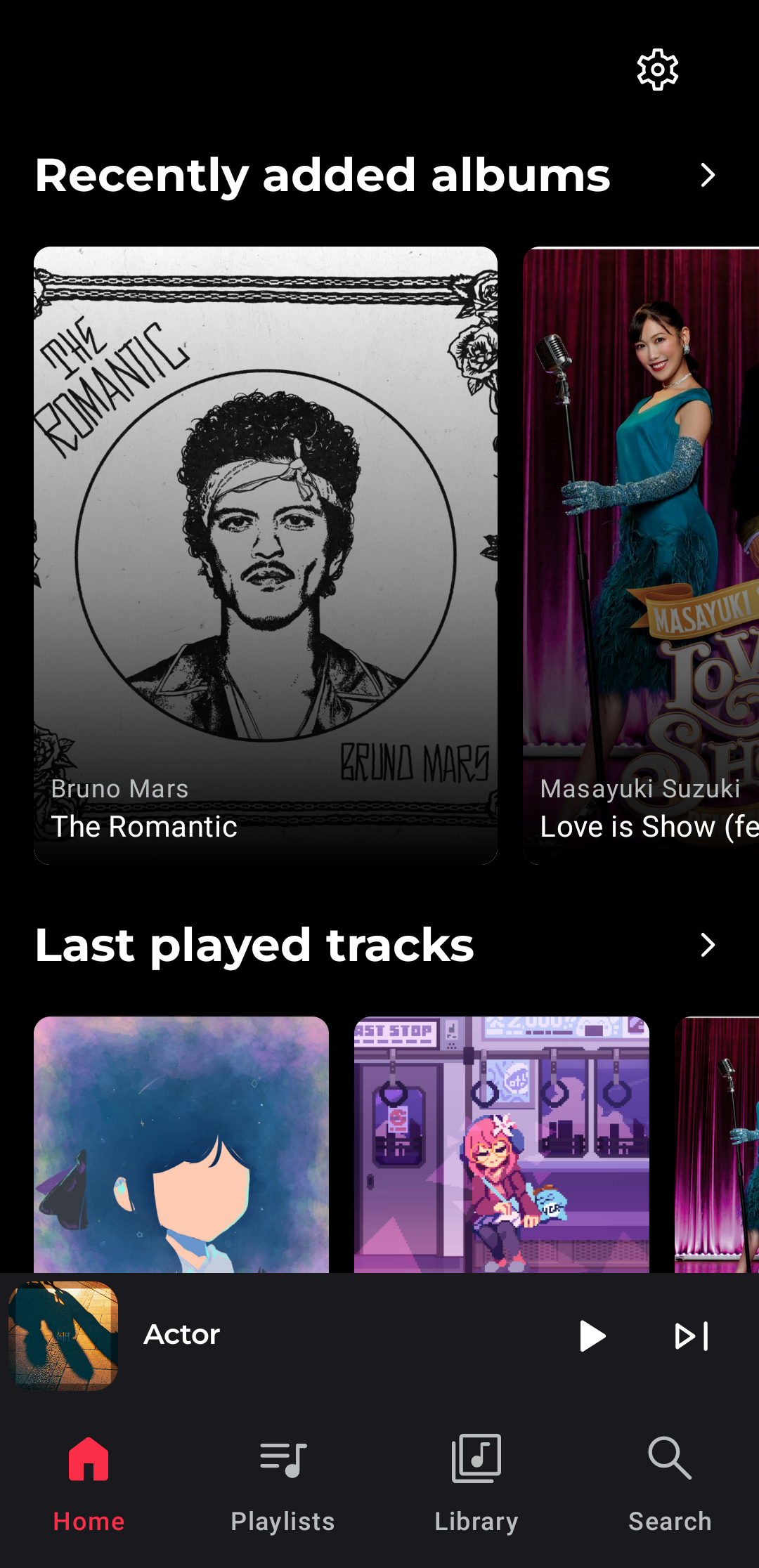Go to the Home tab
This screenshot has width=759, height=1568.
tap(89, 1482)
